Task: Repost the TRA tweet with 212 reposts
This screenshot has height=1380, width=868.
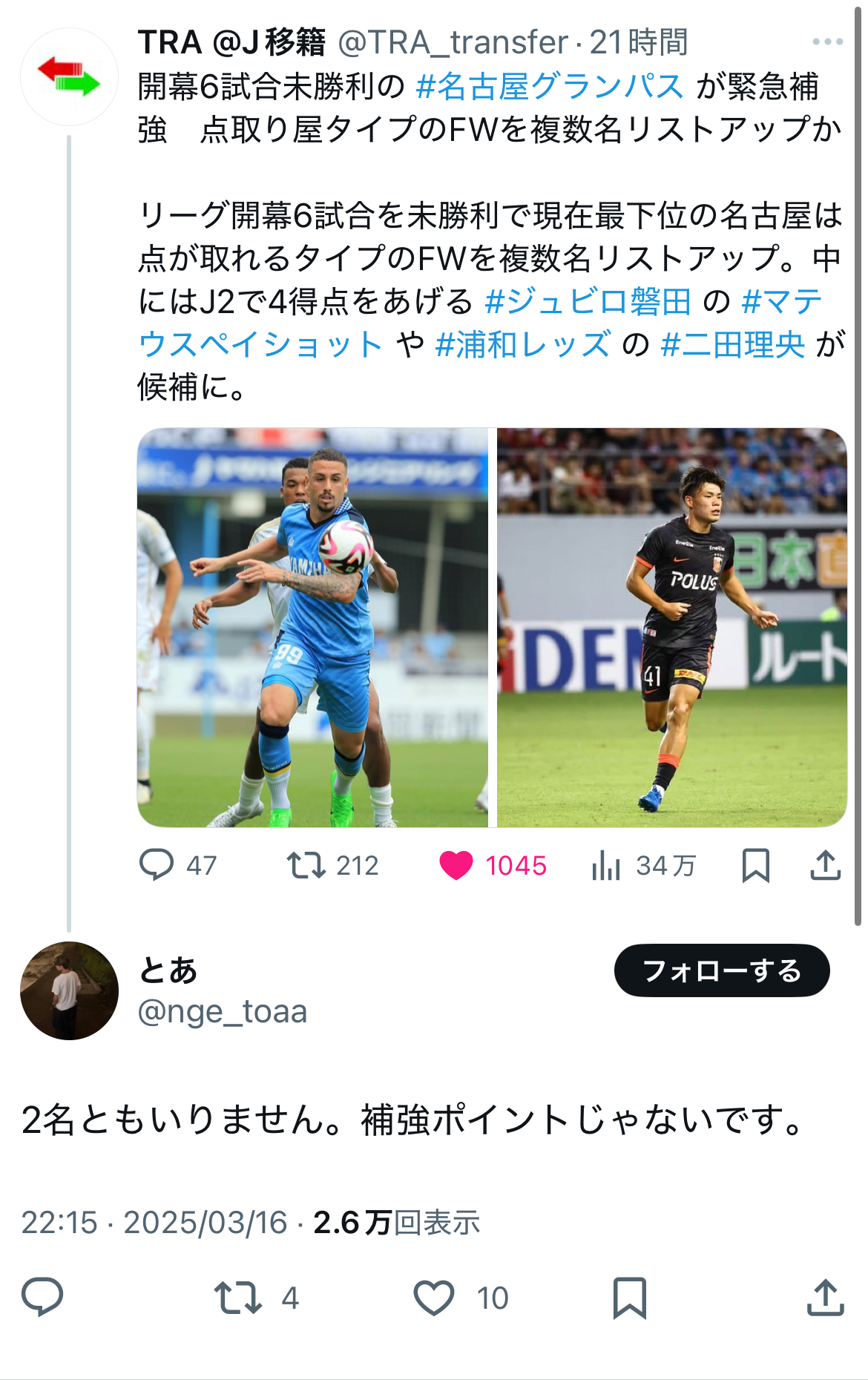Action: click(x=306, y=865)
